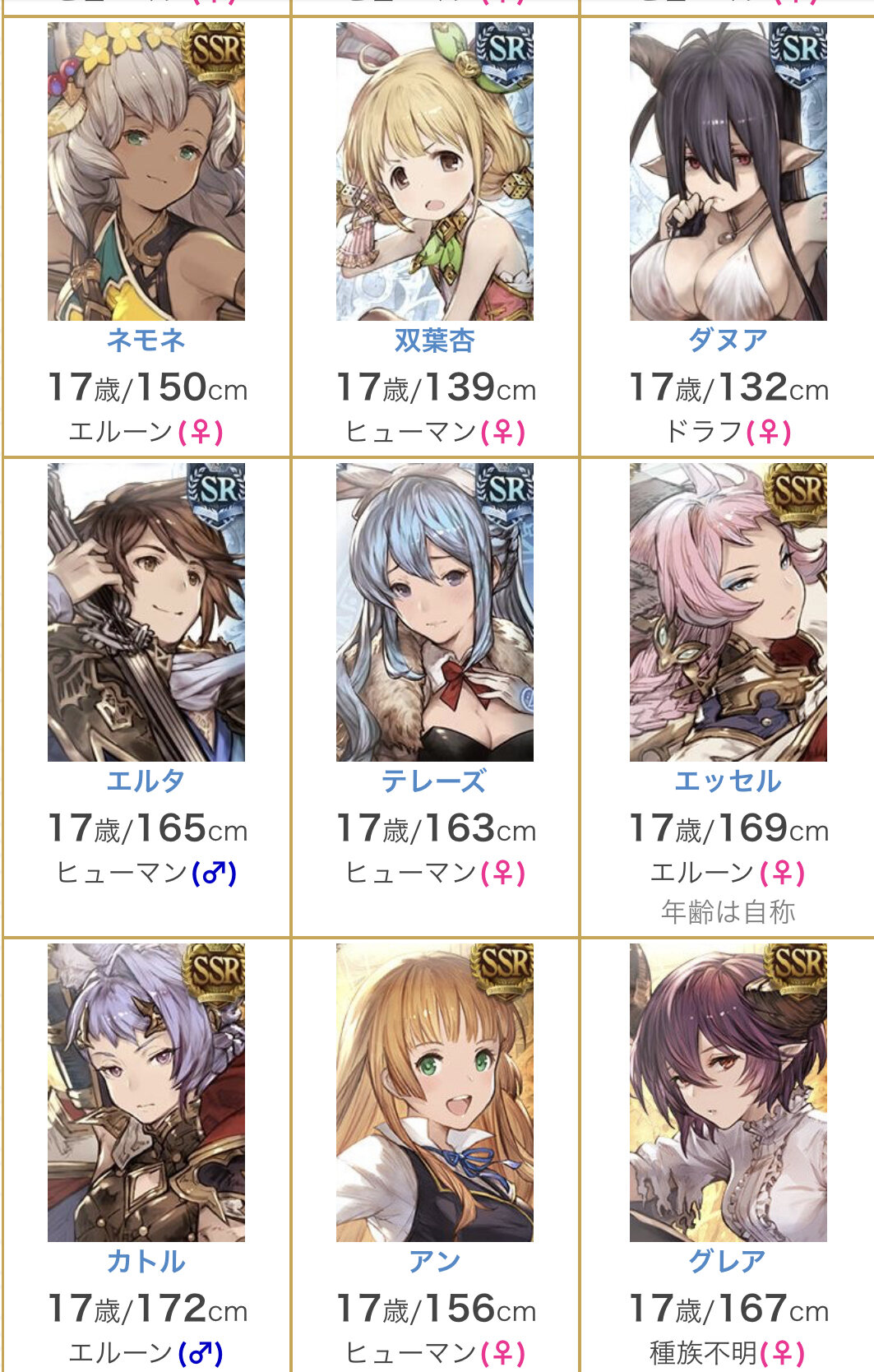Screen dimensions: 874x1372
Task: Tap アン's SSR portrait image
Action: (x=434, y=1092)
